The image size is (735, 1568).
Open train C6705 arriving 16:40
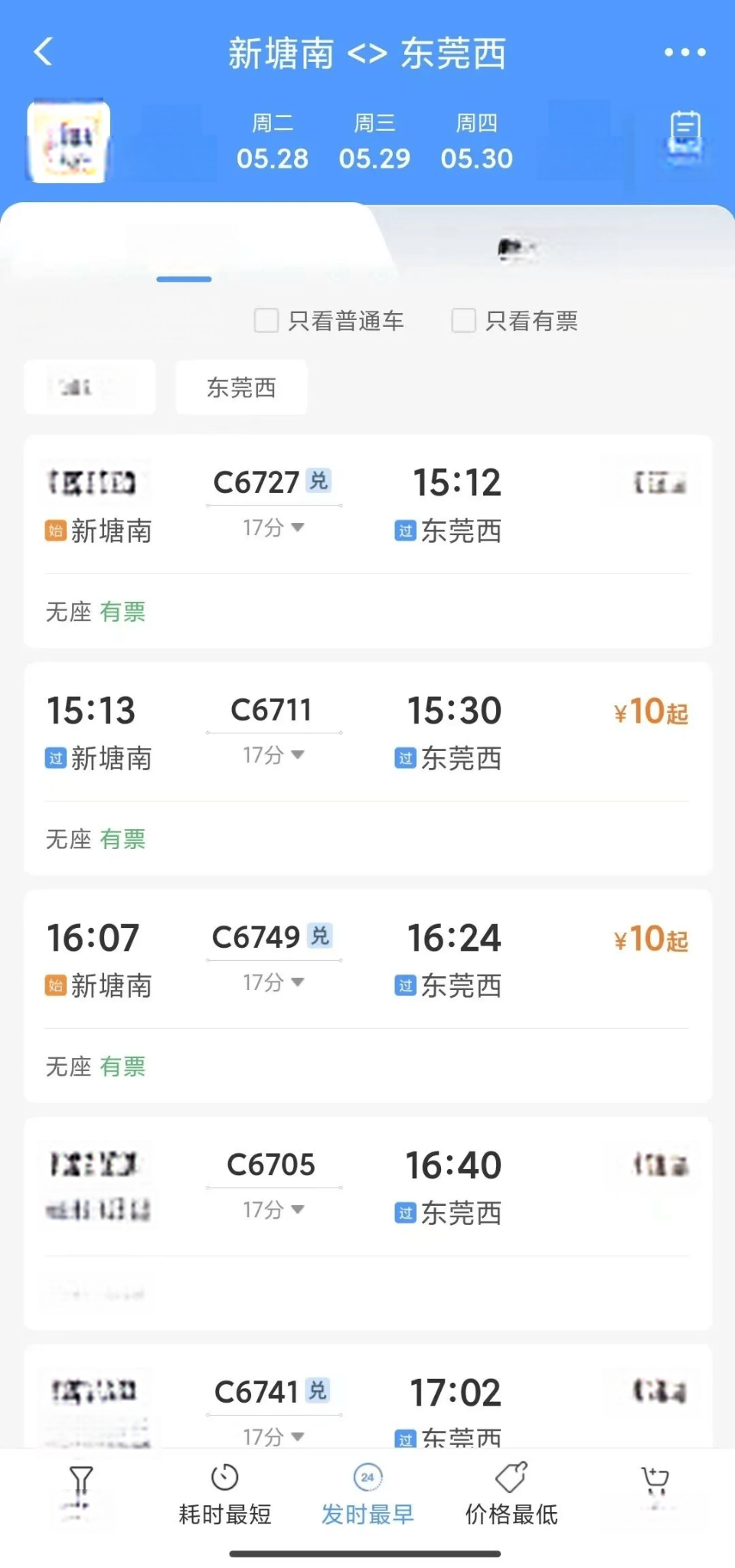pos(367,1223)
